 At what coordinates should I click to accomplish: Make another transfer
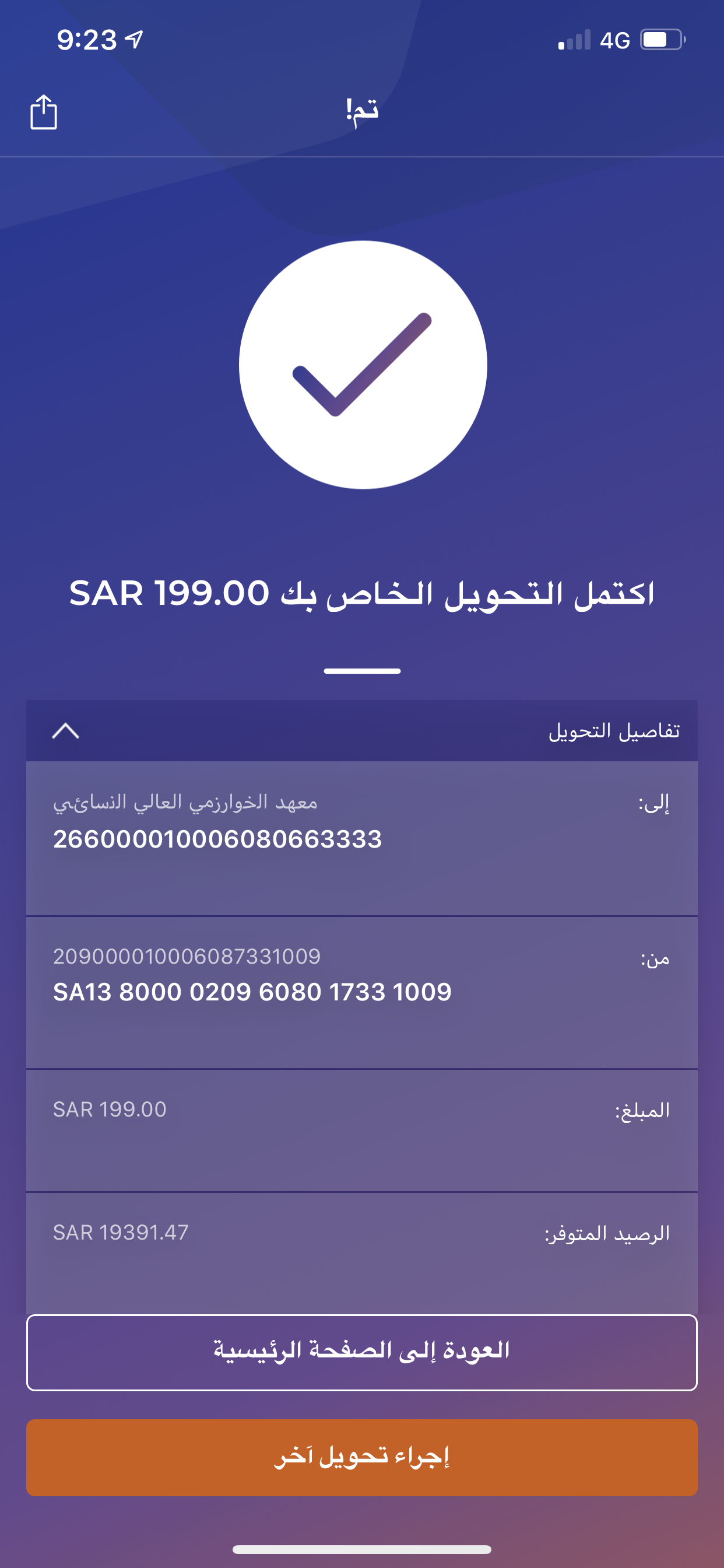362,1457
